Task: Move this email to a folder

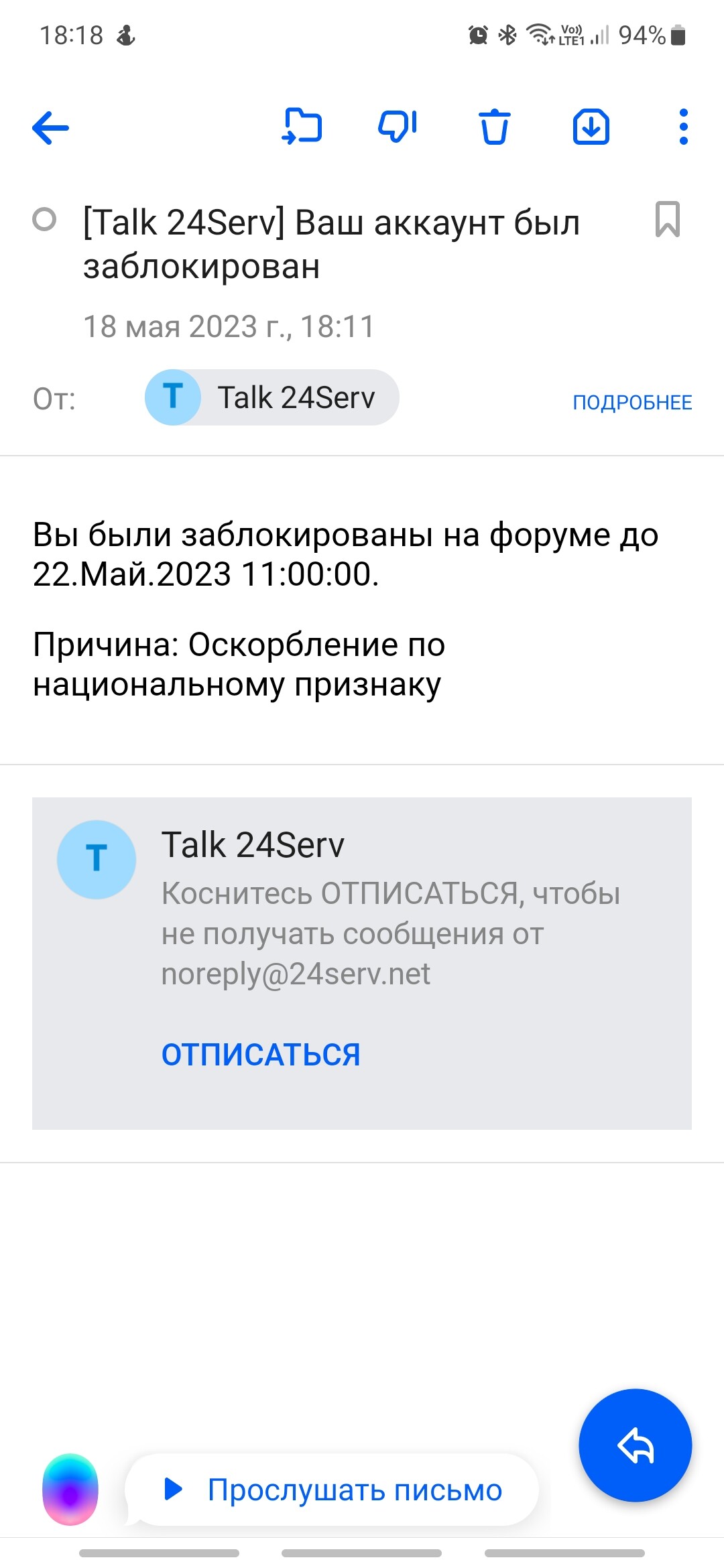Action: pos(302,126)
